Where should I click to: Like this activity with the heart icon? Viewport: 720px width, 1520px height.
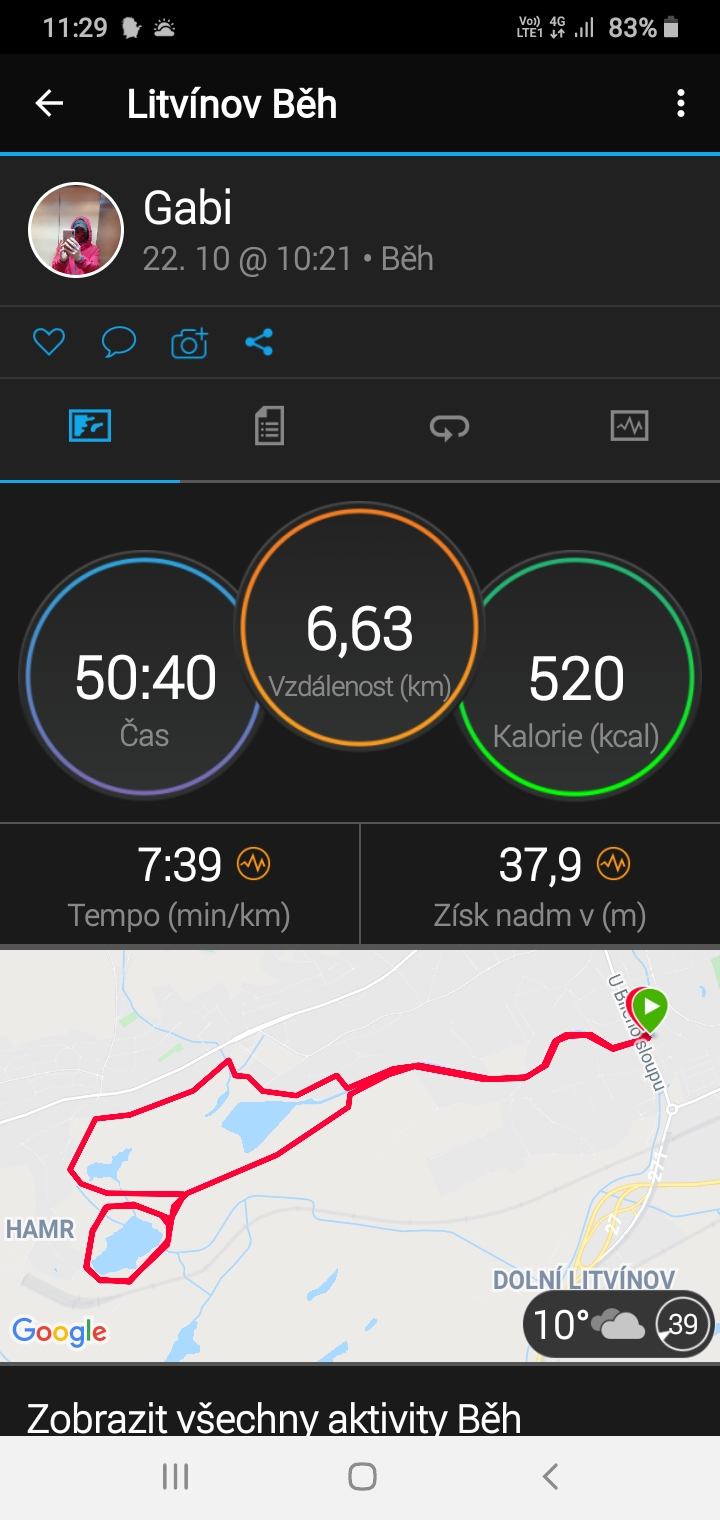[x=49, y=343]
